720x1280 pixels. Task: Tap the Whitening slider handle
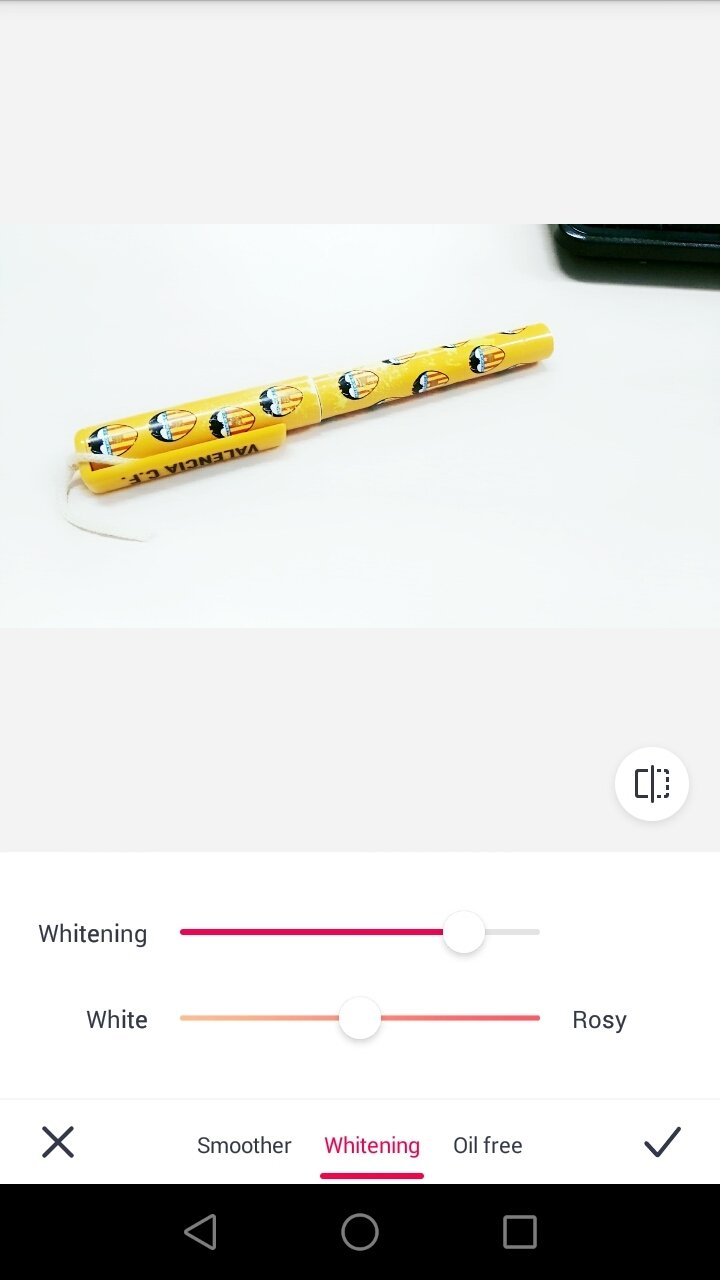(464, 932)
